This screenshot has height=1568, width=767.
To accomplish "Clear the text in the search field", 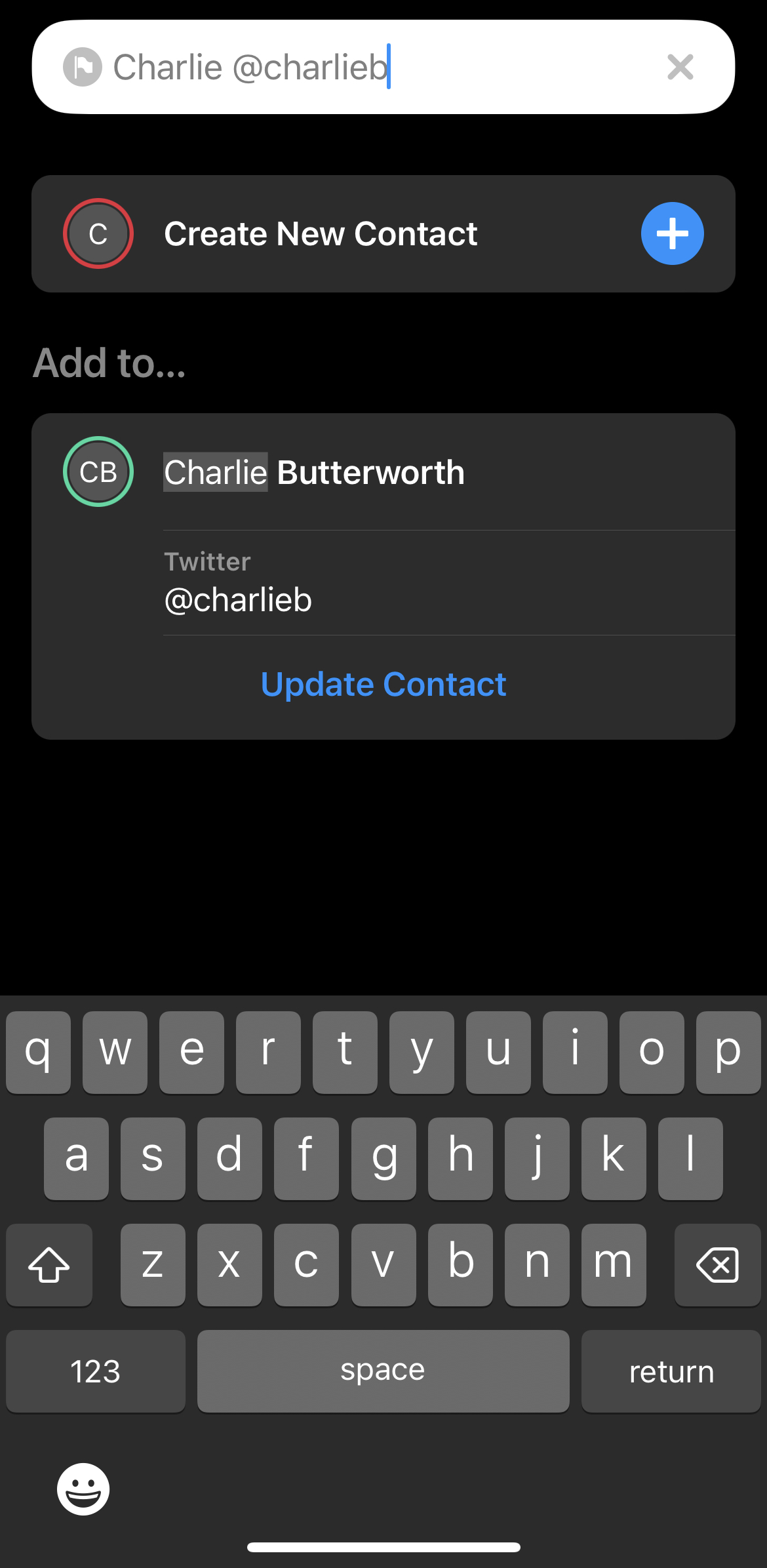I will 680,67.
